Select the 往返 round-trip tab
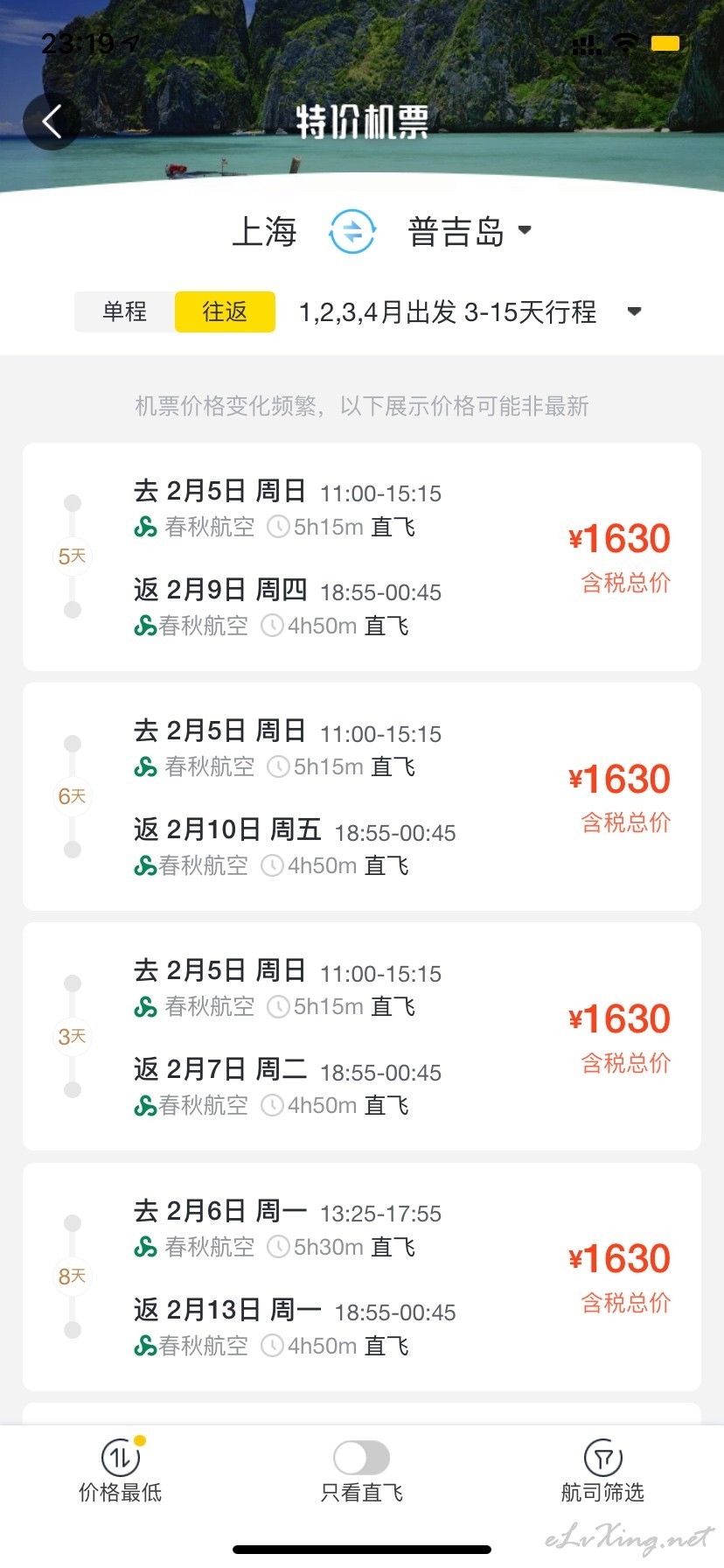 (x=226, y=311)
